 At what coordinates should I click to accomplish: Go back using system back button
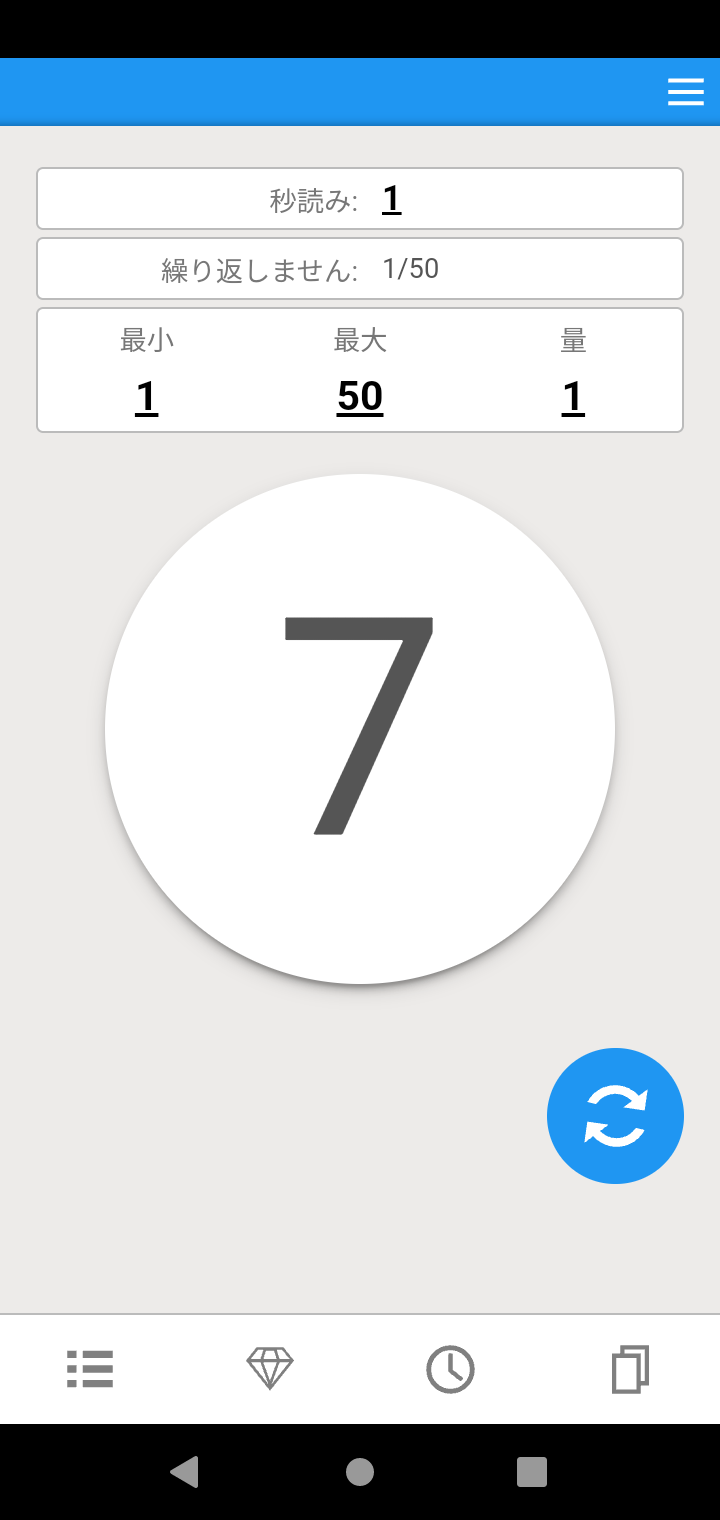coord(184,1472)
